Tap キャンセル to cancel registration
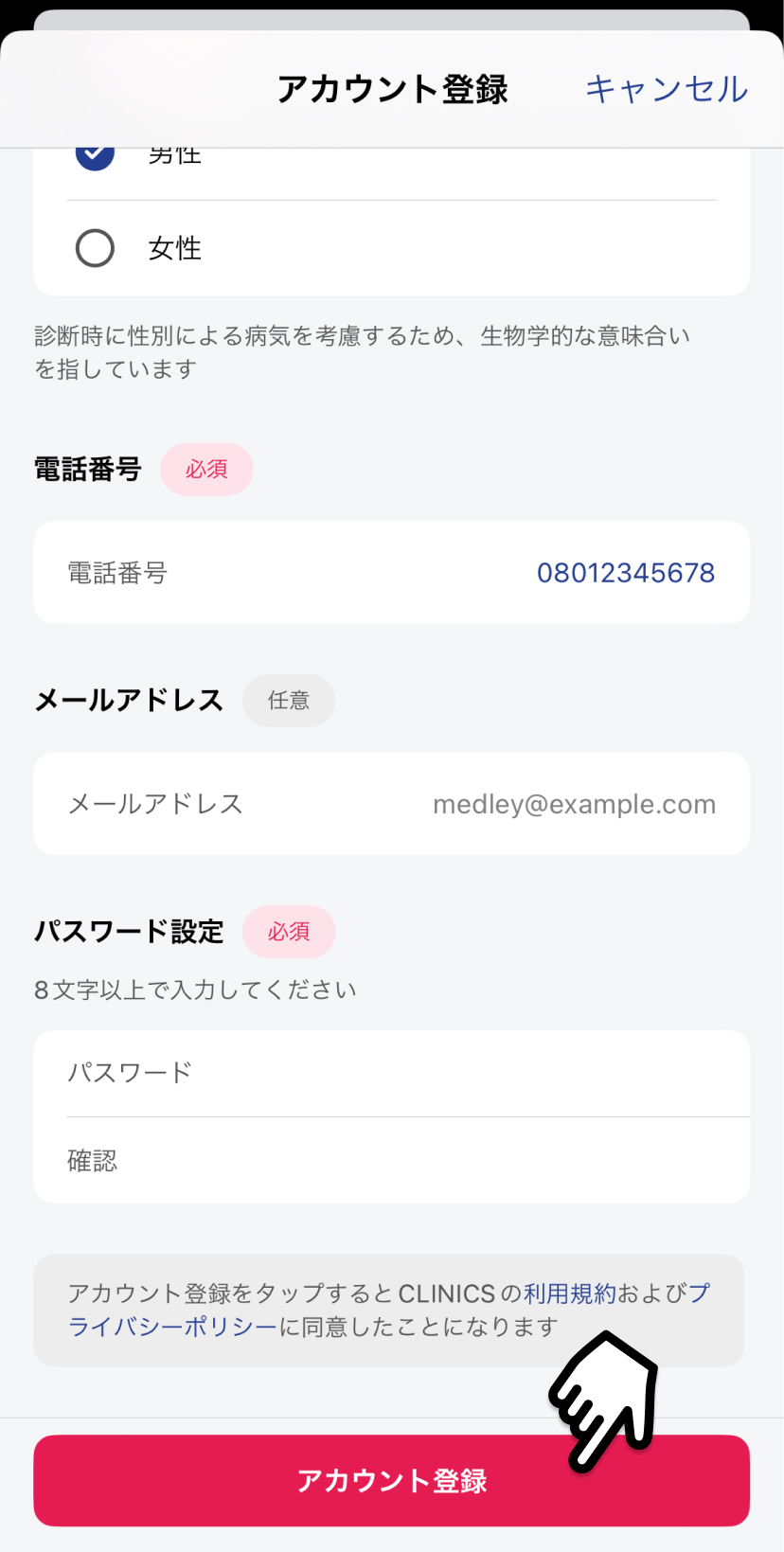The height and width of the screenshot is (1552, 784). point(667,89)
